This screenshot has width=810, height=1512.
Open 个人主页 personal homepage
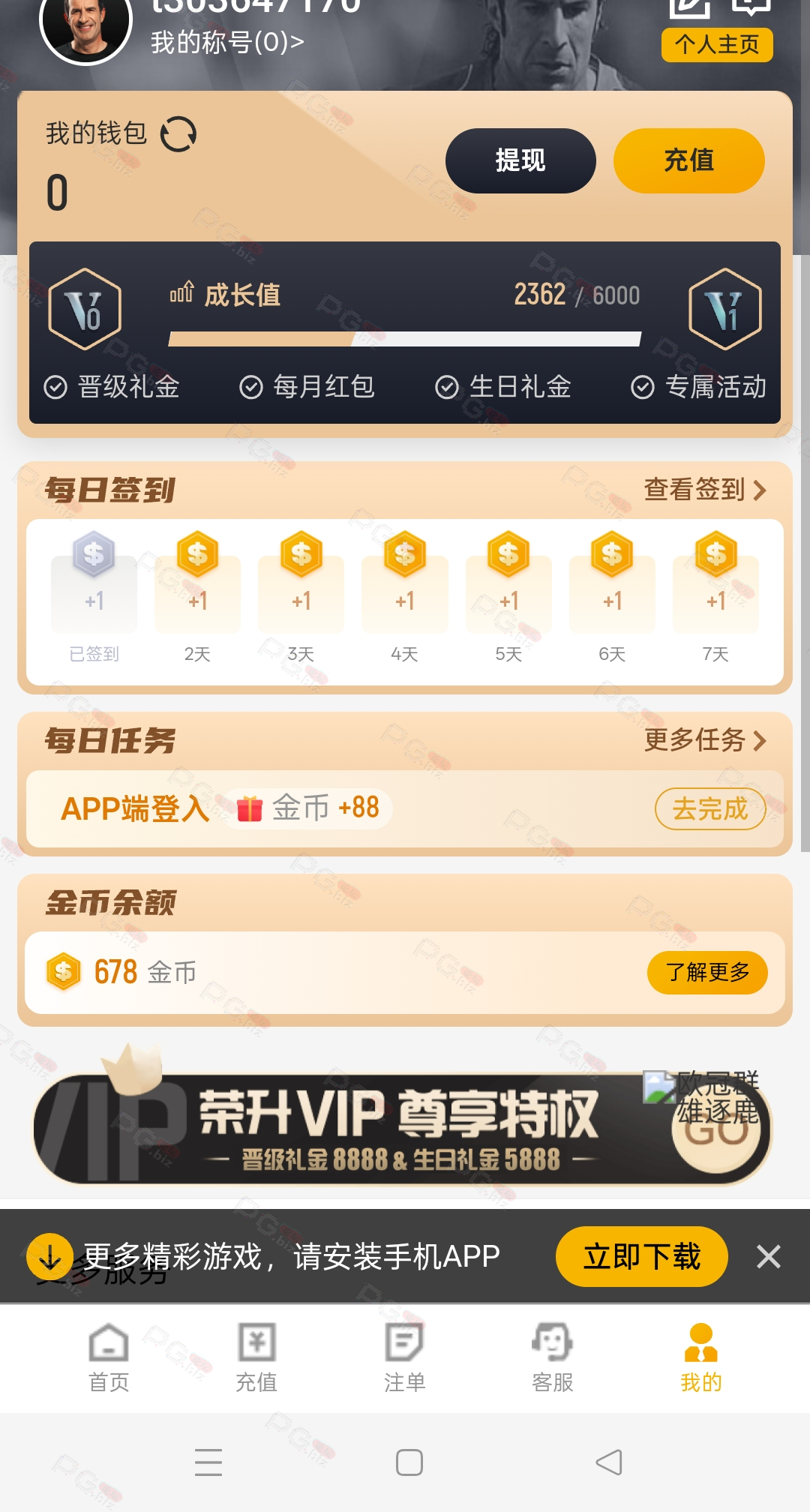tap(717, 45)
